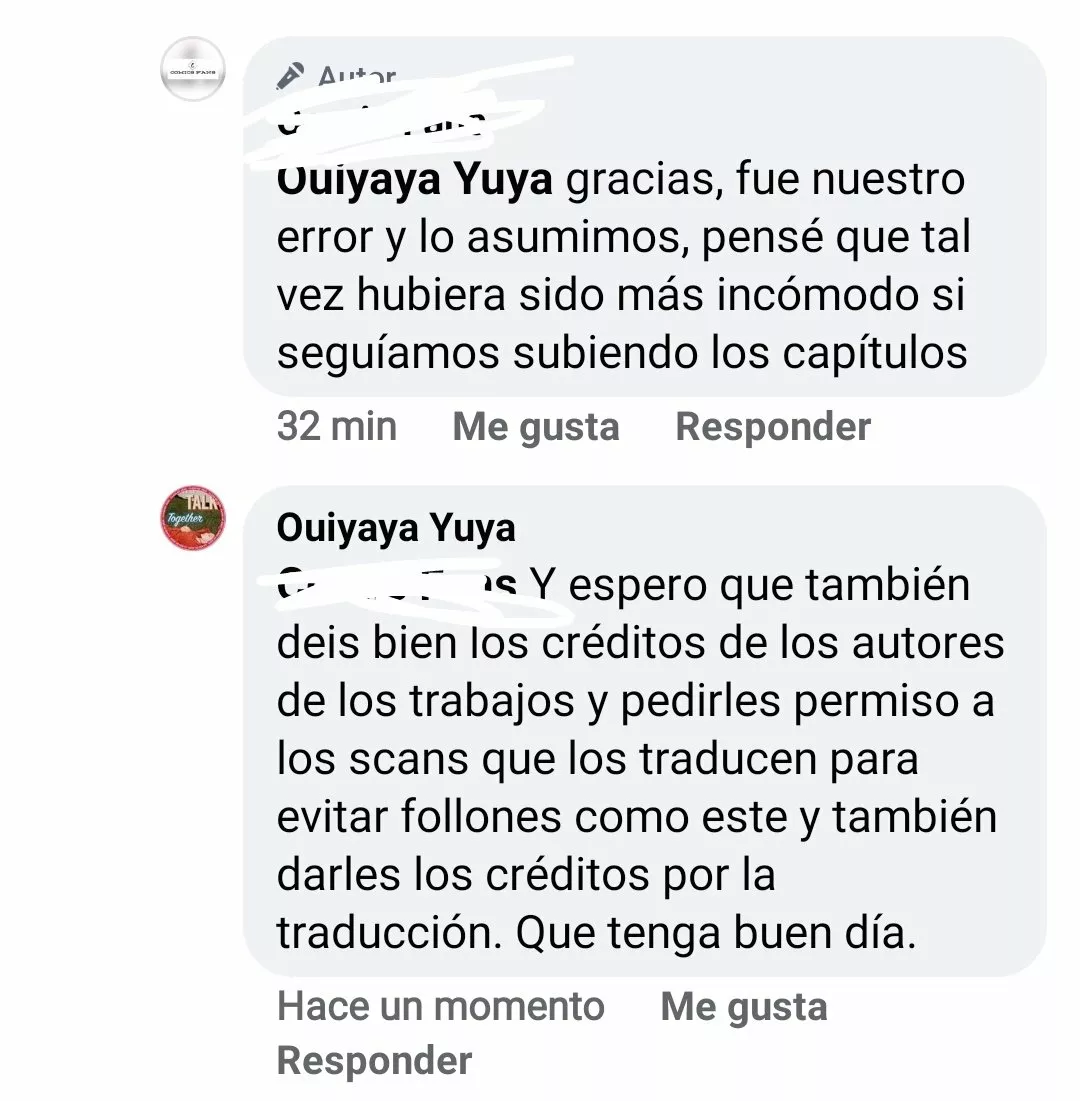Screen dimensions: 1080x1101
Task: Reply to Ouiyaya Yuya's latest comment
Action: pos(373,1061)
